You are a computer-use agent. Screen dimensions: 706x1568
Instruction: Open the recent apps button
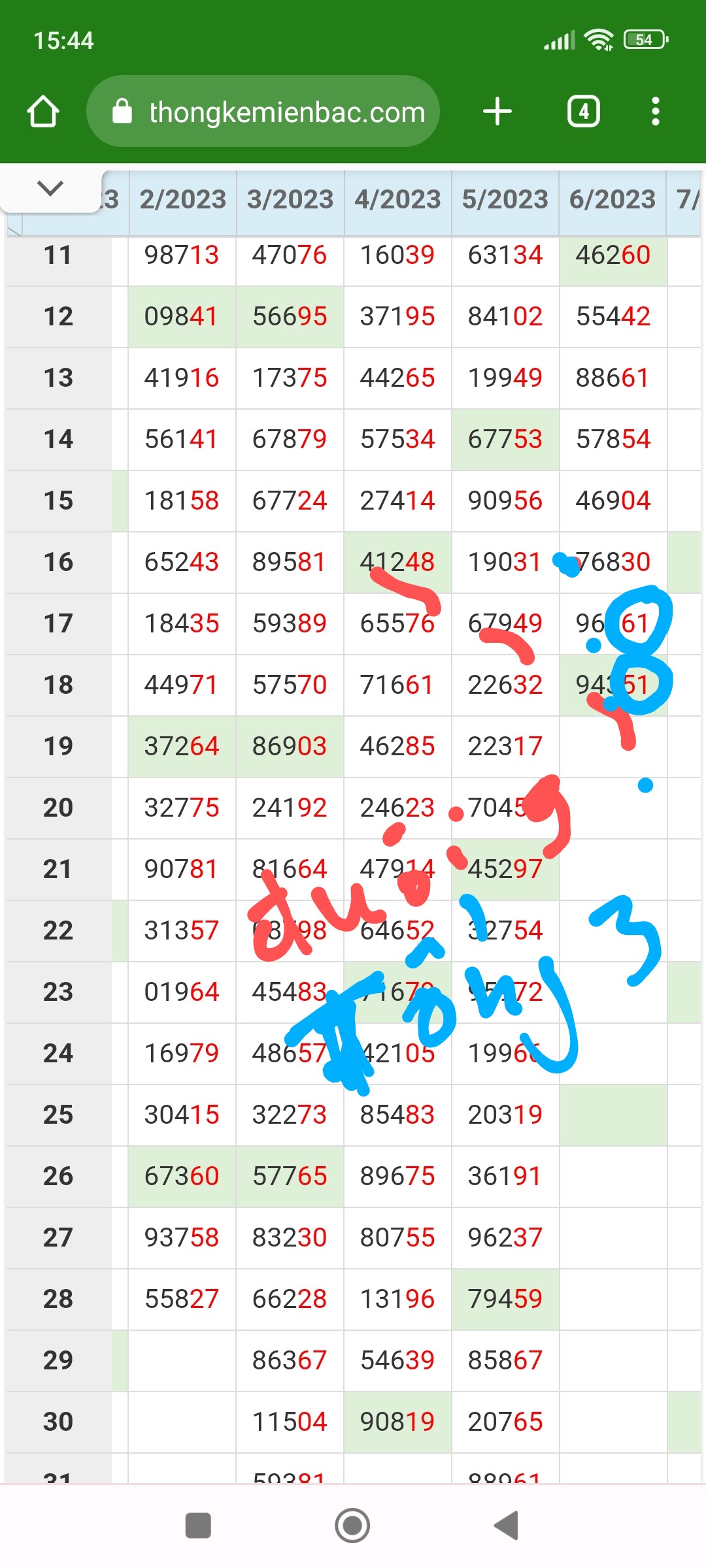point(198,1526)
